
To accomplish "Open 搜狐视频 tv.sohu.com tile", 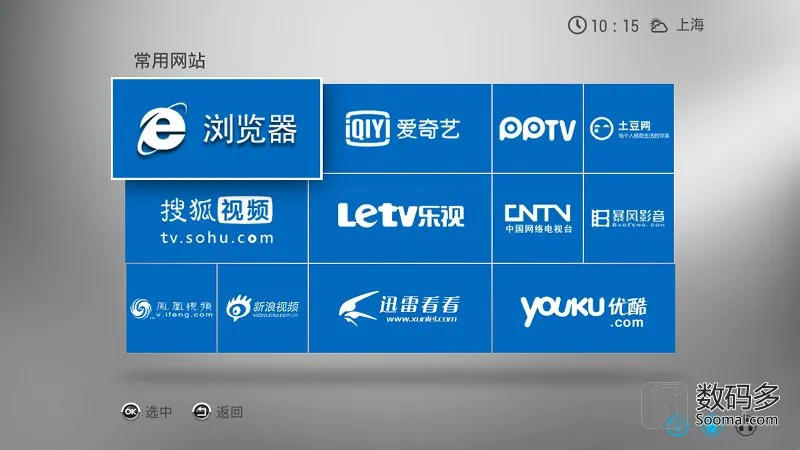I will pyautogui.click(x=216, y=220).
